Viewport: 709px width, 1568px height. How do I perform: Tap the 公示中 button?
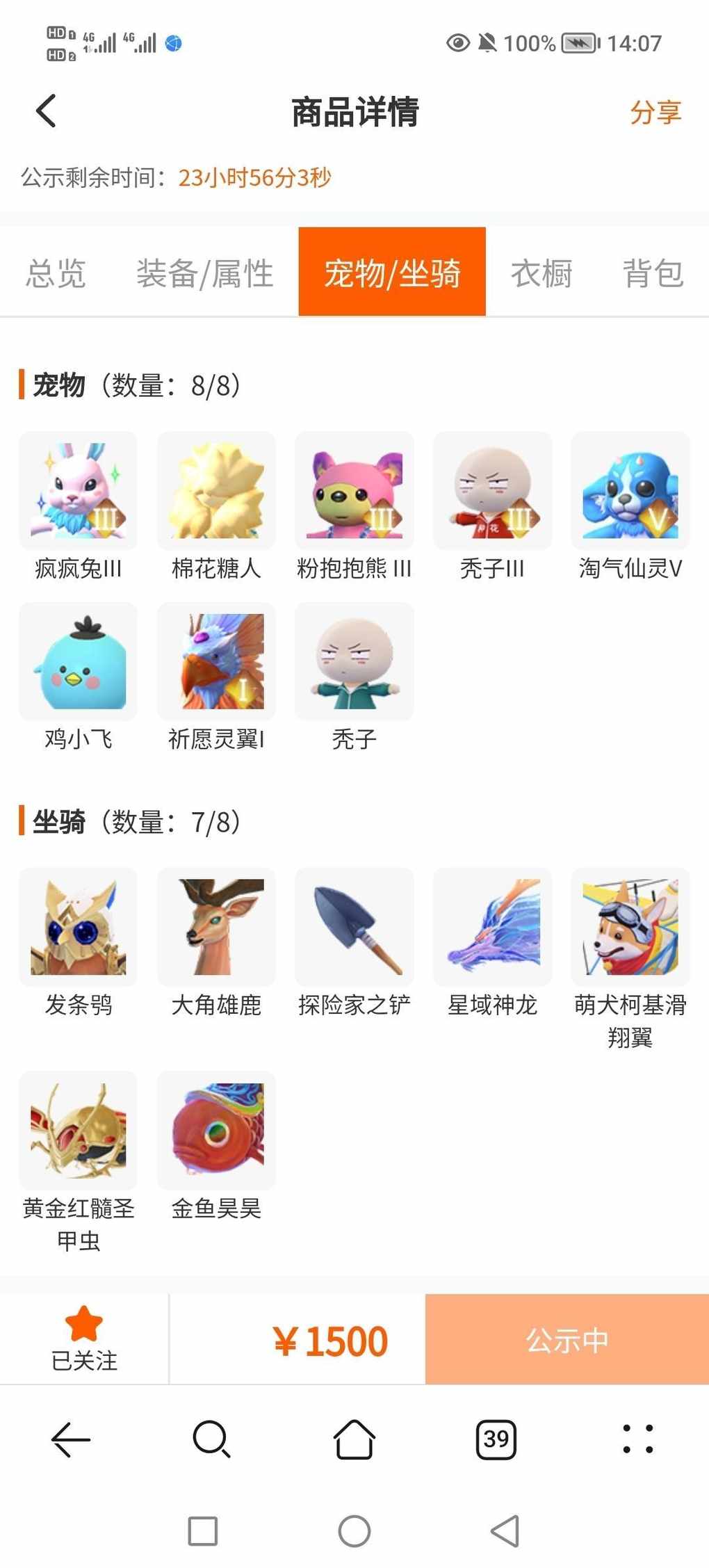click(567, 1339)
